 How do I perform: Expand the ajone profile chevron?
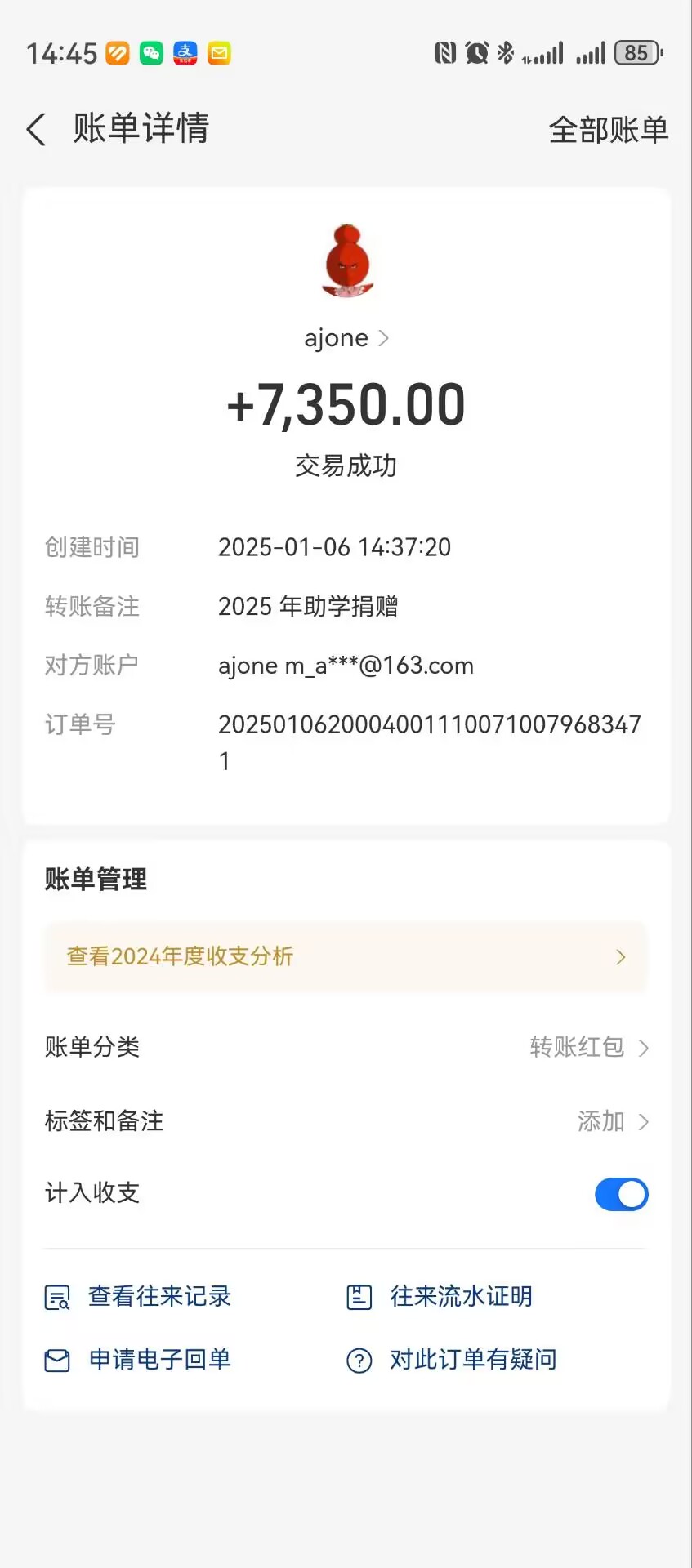point(384,337)
